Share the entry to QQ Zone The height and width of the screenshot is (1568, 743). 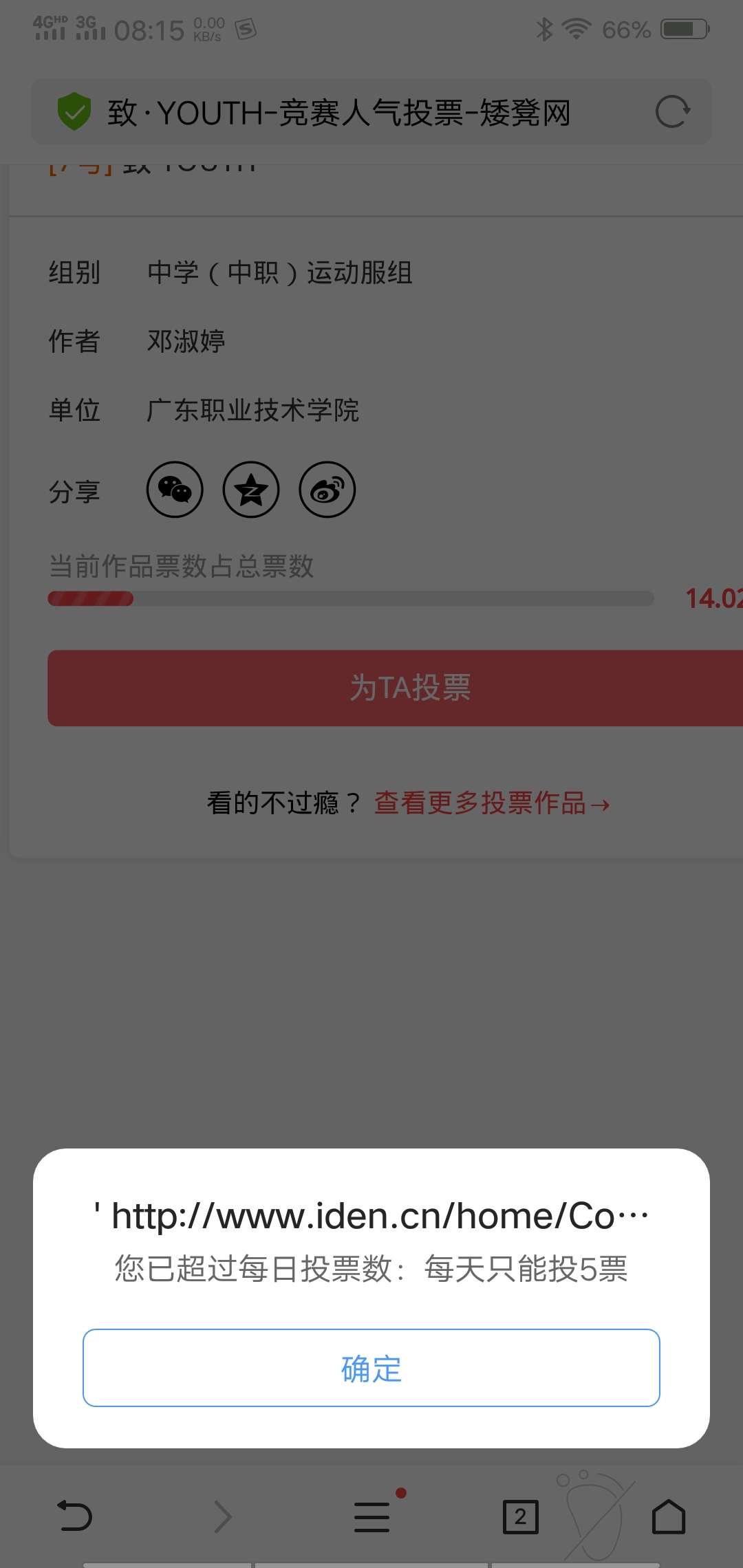[251, 490]
